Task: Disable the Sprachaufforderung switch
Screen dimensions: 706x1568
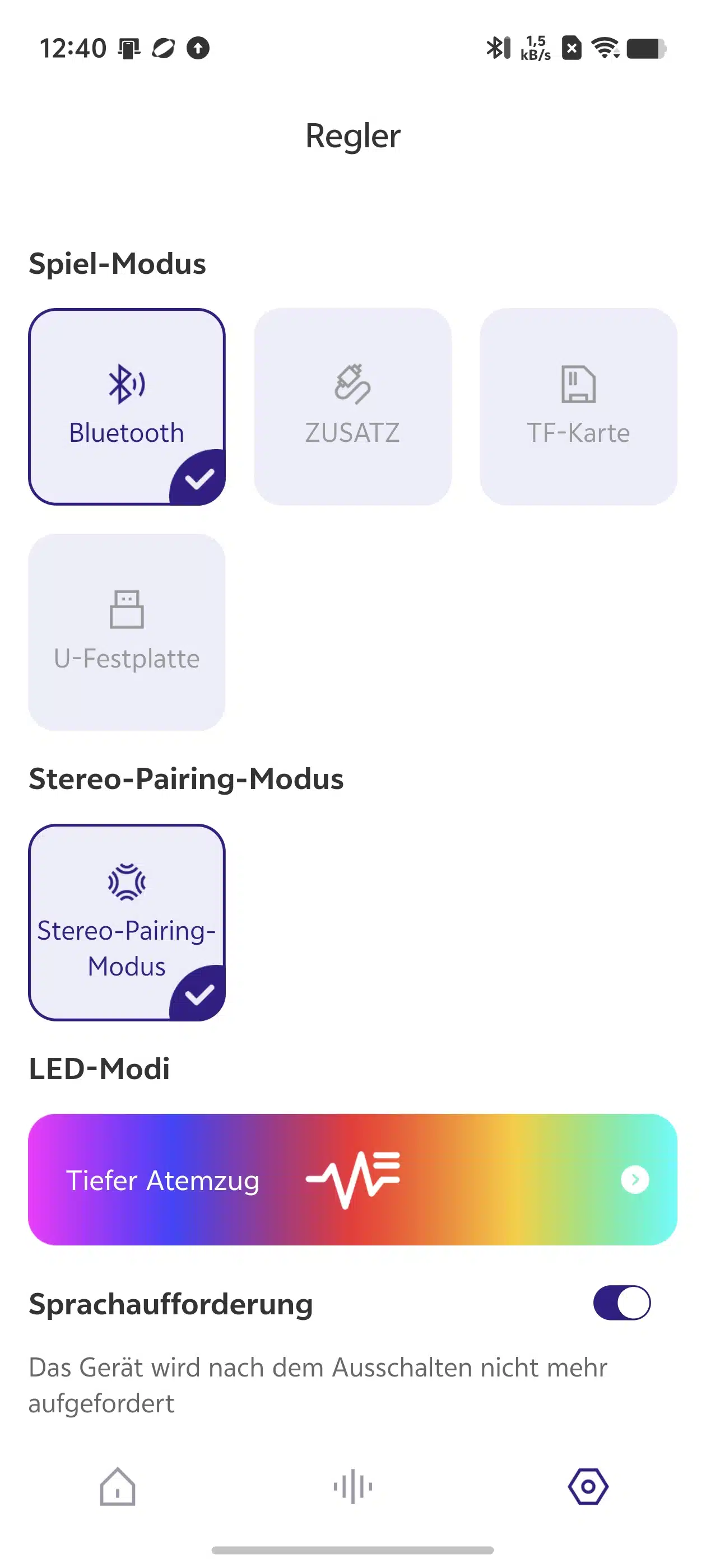Action: point(622,1303)
